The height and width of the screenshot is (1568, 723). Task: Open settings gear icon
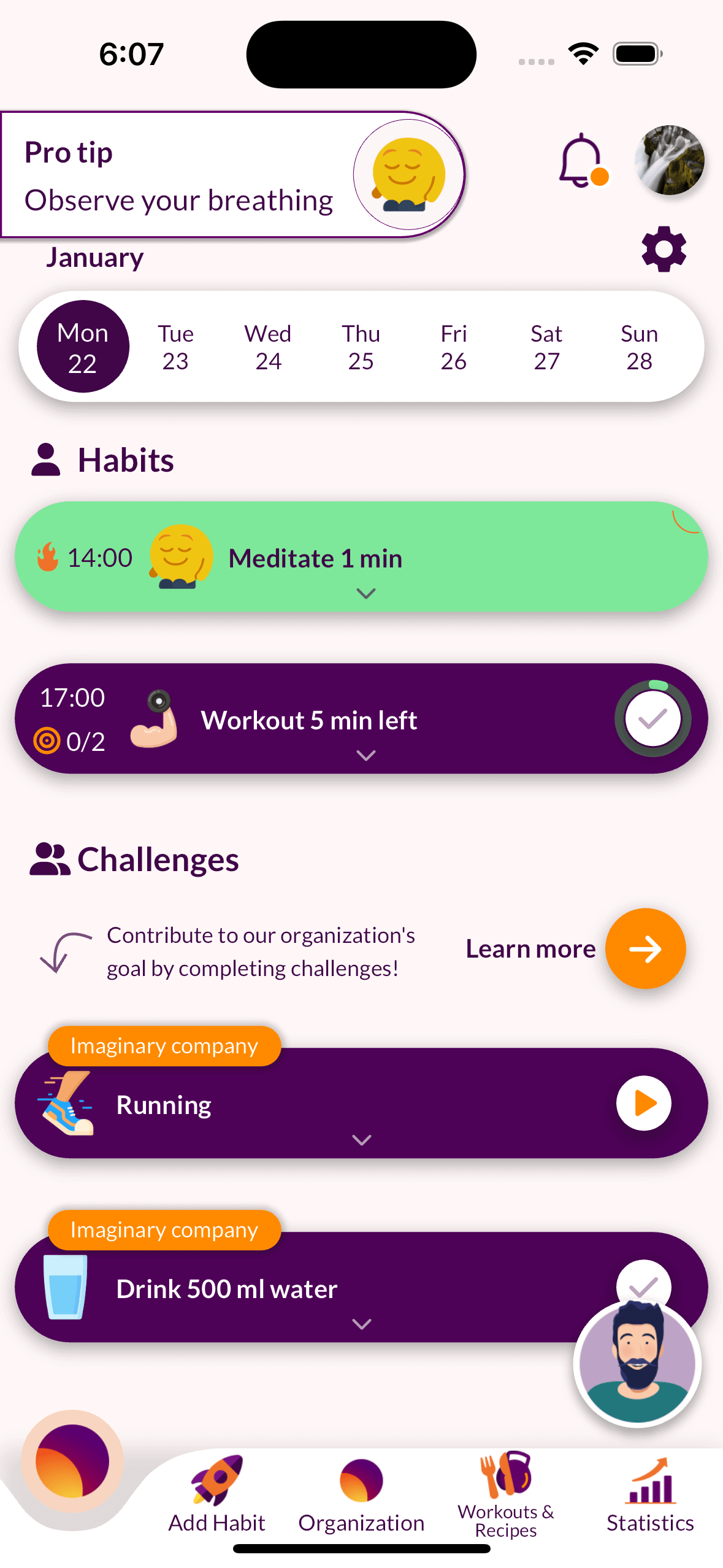[x=664, y=249]
